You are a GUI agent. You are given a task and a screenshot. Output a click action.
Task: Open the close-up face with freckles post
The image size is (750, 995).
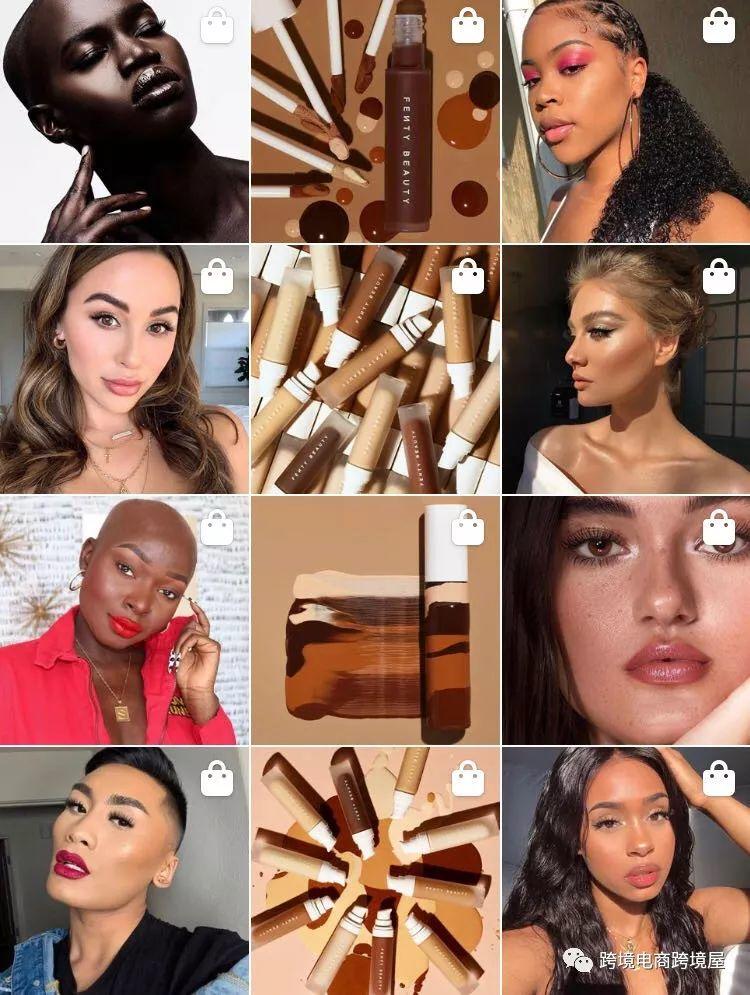[x=626, y=620]
